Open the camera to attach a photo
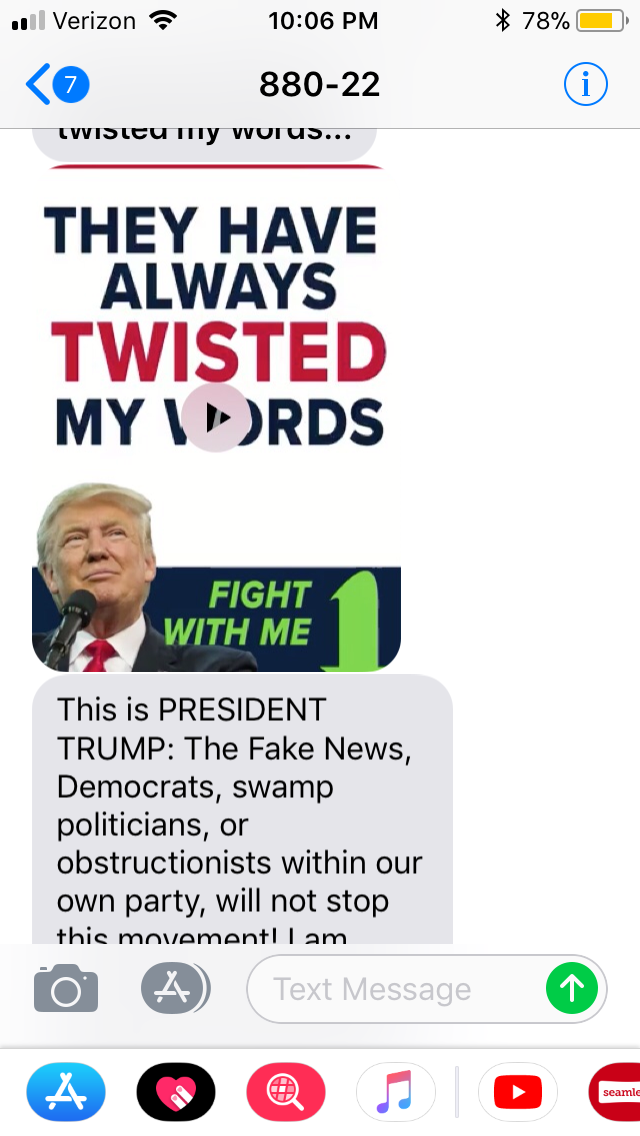The image size is (640, 1136). (66, 989)
